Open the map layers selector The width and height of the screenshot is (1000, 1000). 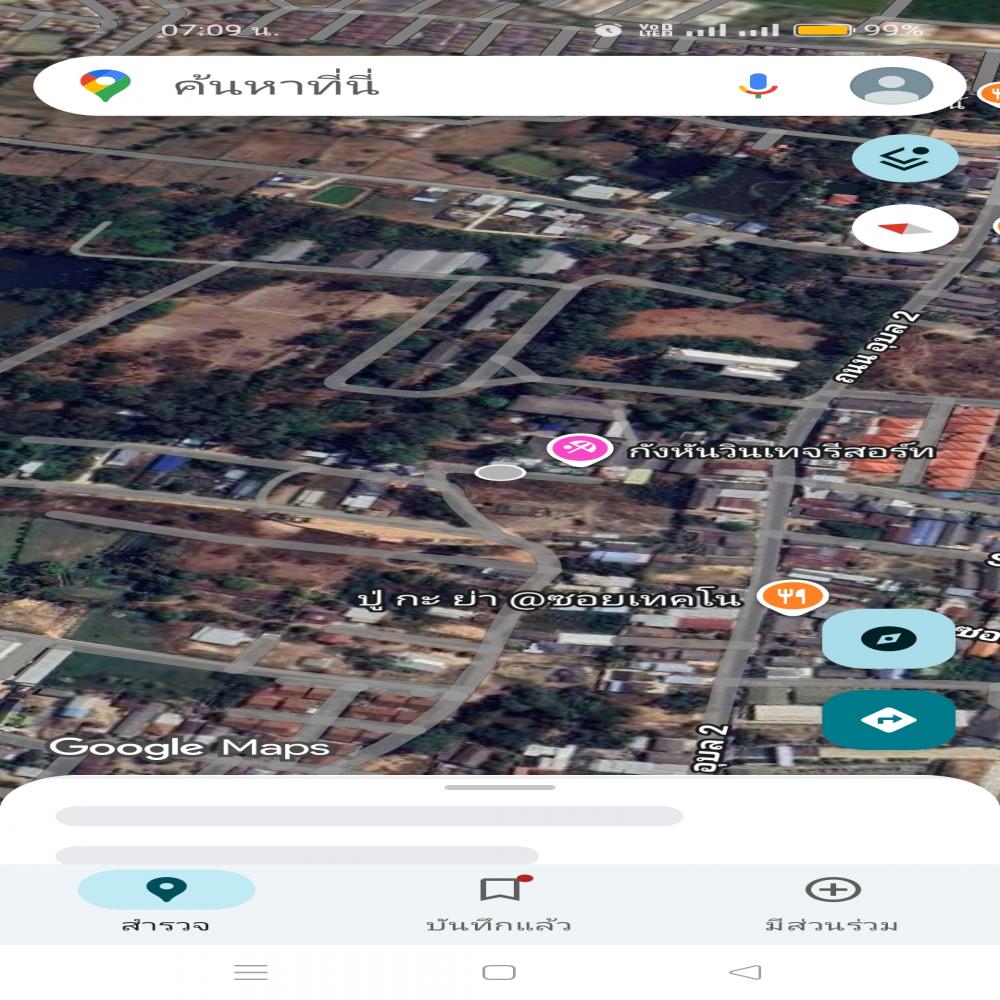click(x=905, y=158)
